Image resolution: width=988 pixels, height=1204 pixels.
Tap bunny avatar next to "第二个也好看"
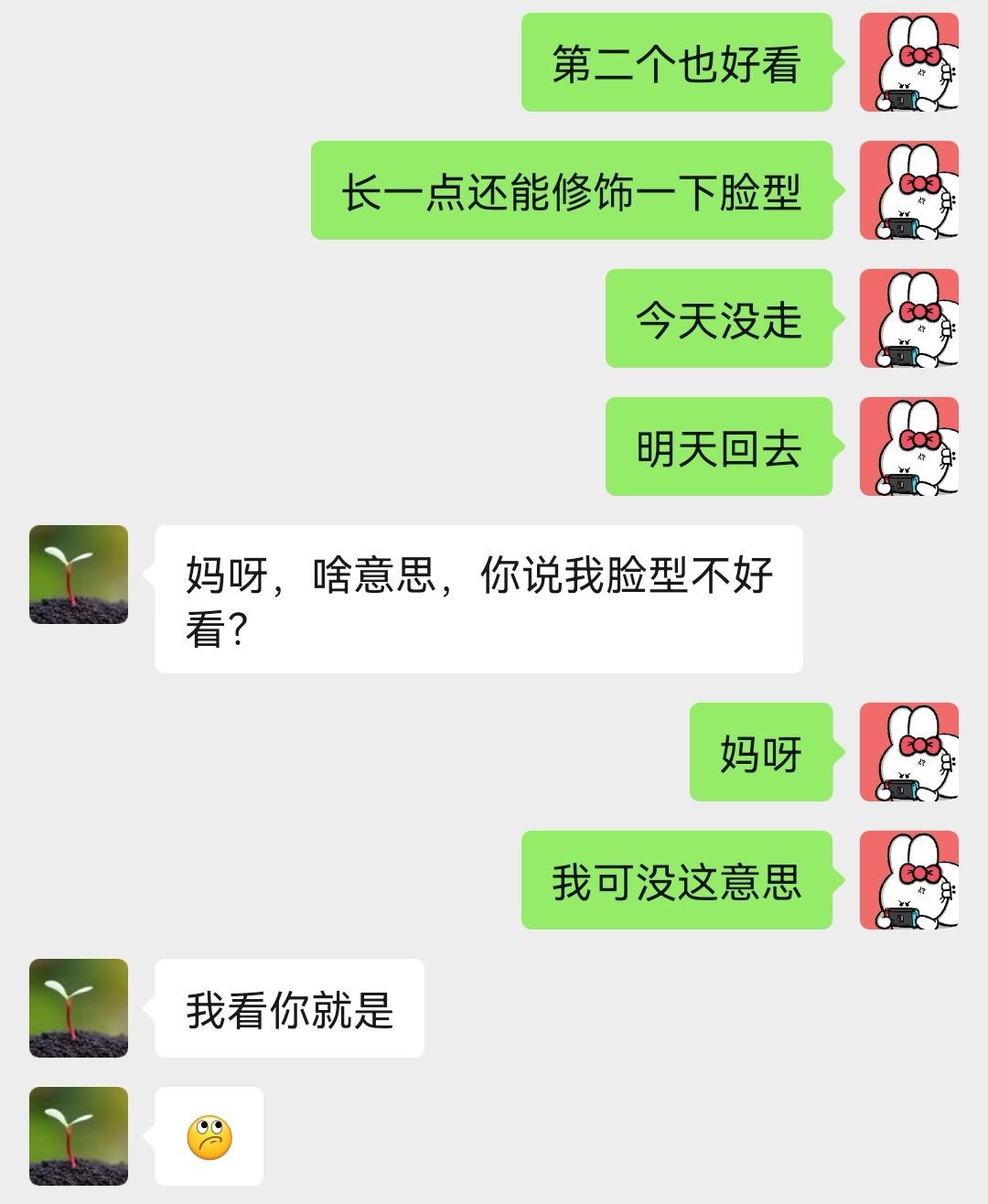908,62
